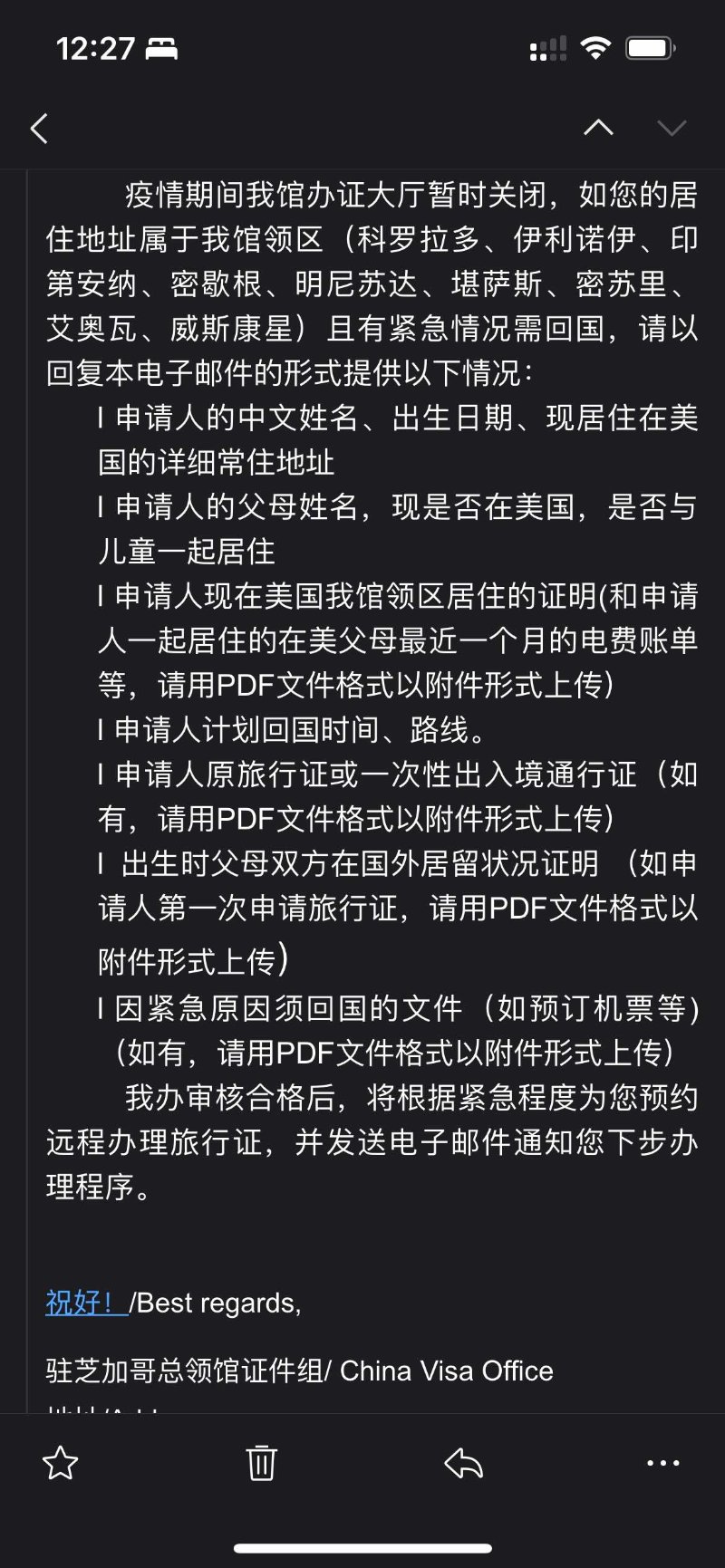Reply to this email
This screenshot has height=1568, width=725.
[x=463, y=1463]
